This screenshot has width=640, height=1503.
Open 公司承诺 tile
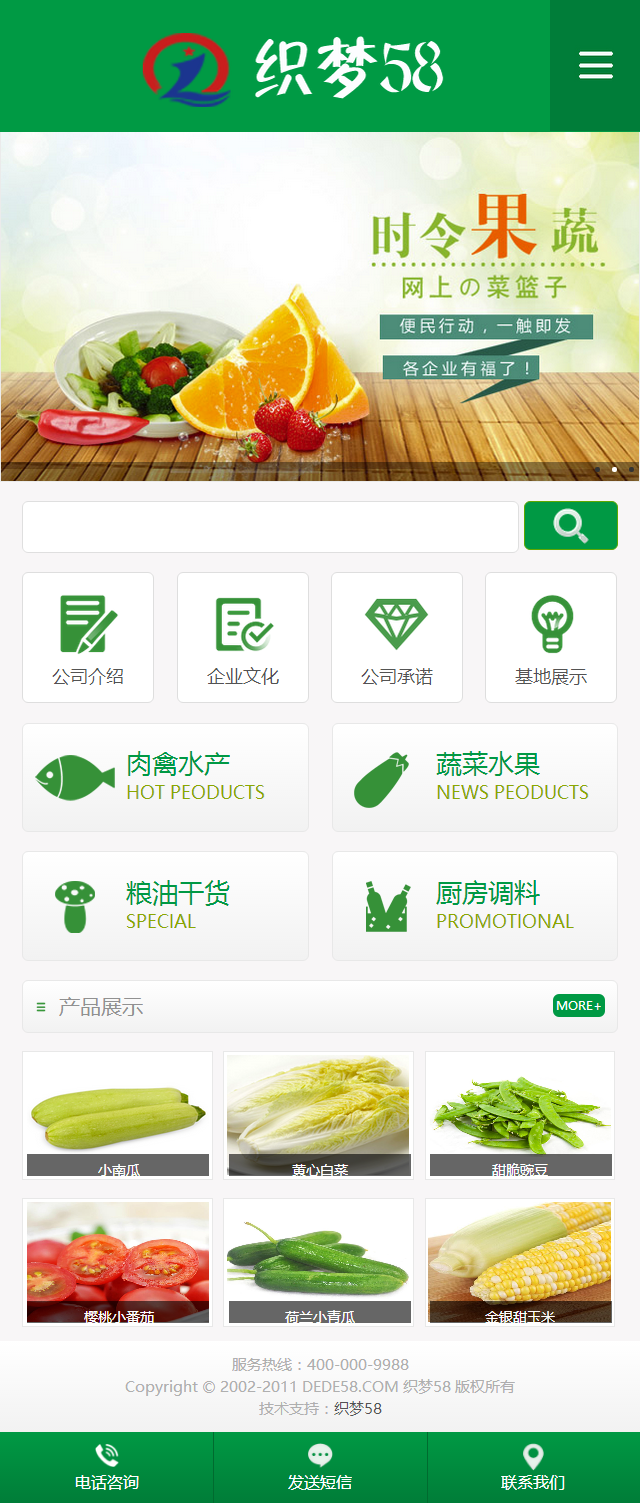(397, 637)
